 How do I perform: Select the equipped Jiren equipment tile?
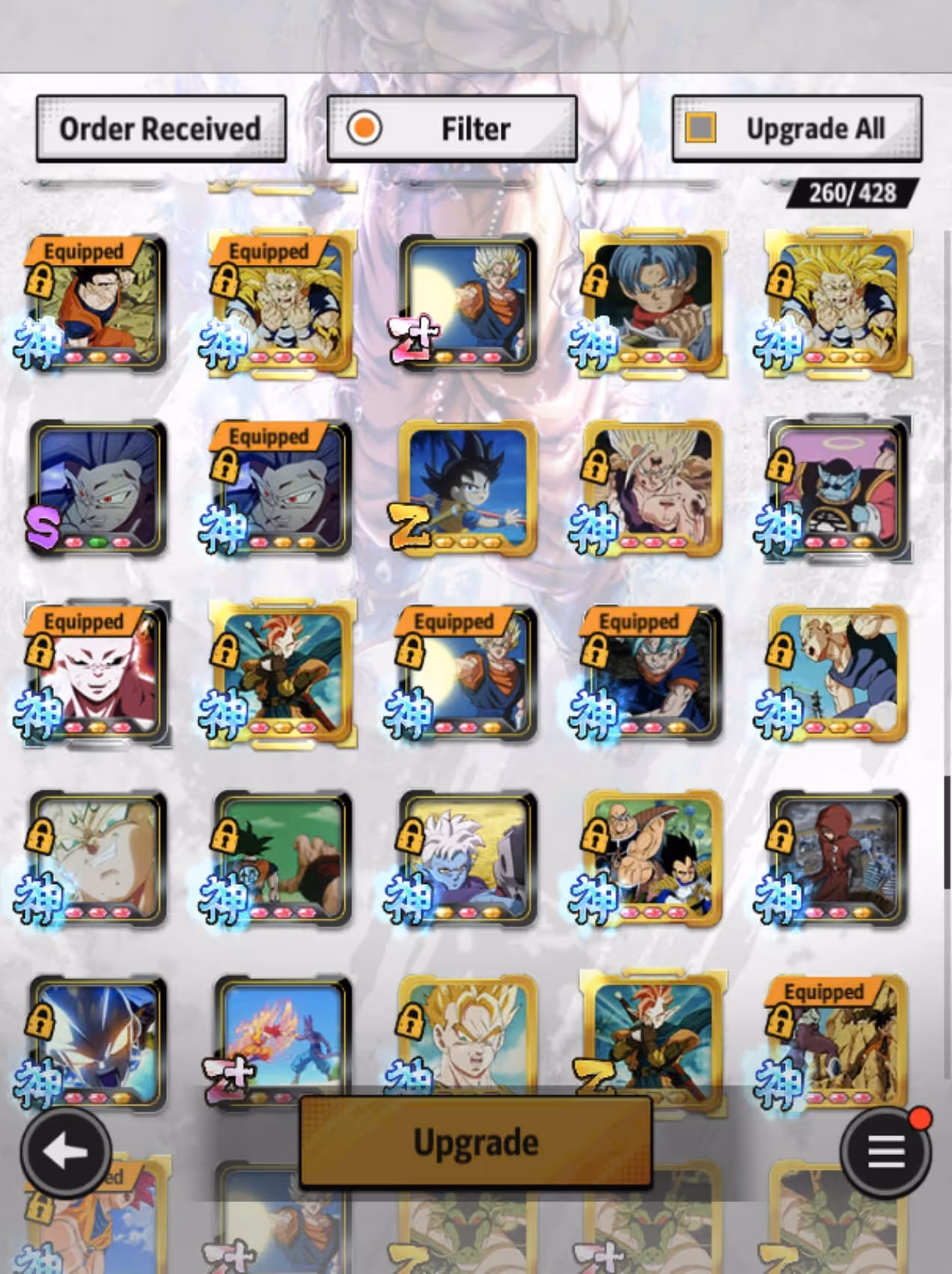coord(97,674)
